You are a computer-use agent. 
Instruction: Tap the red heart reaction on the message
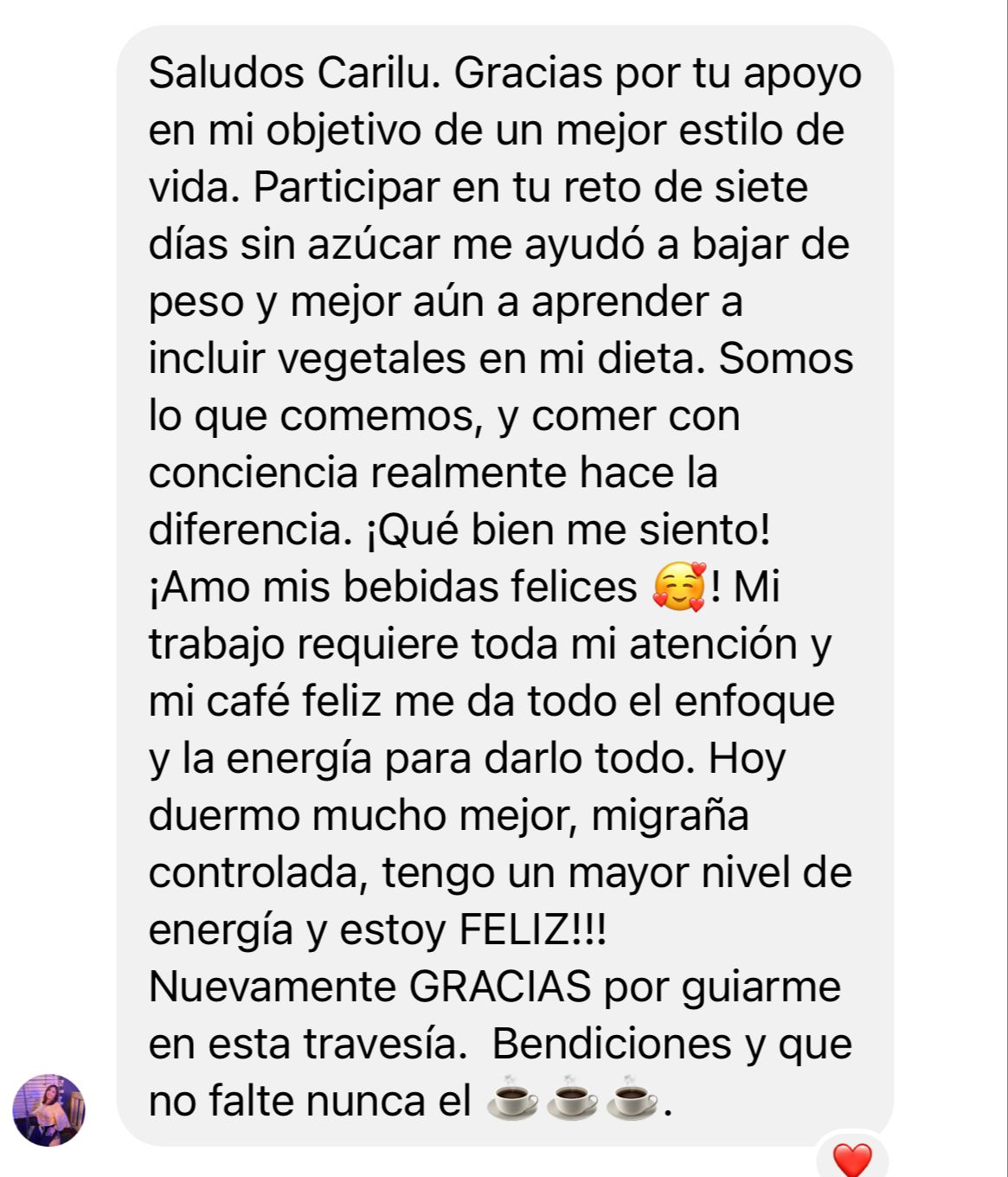852,1159
